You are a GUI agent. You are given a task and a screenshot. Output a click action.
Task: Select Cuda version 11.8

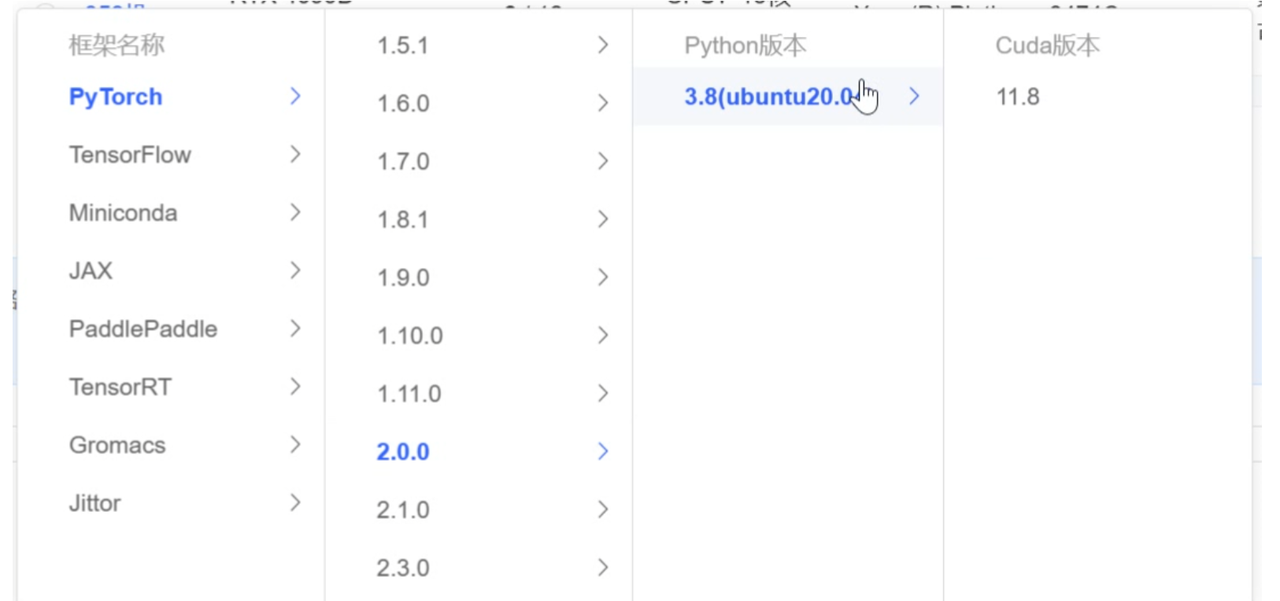[x=1018, y=97]
